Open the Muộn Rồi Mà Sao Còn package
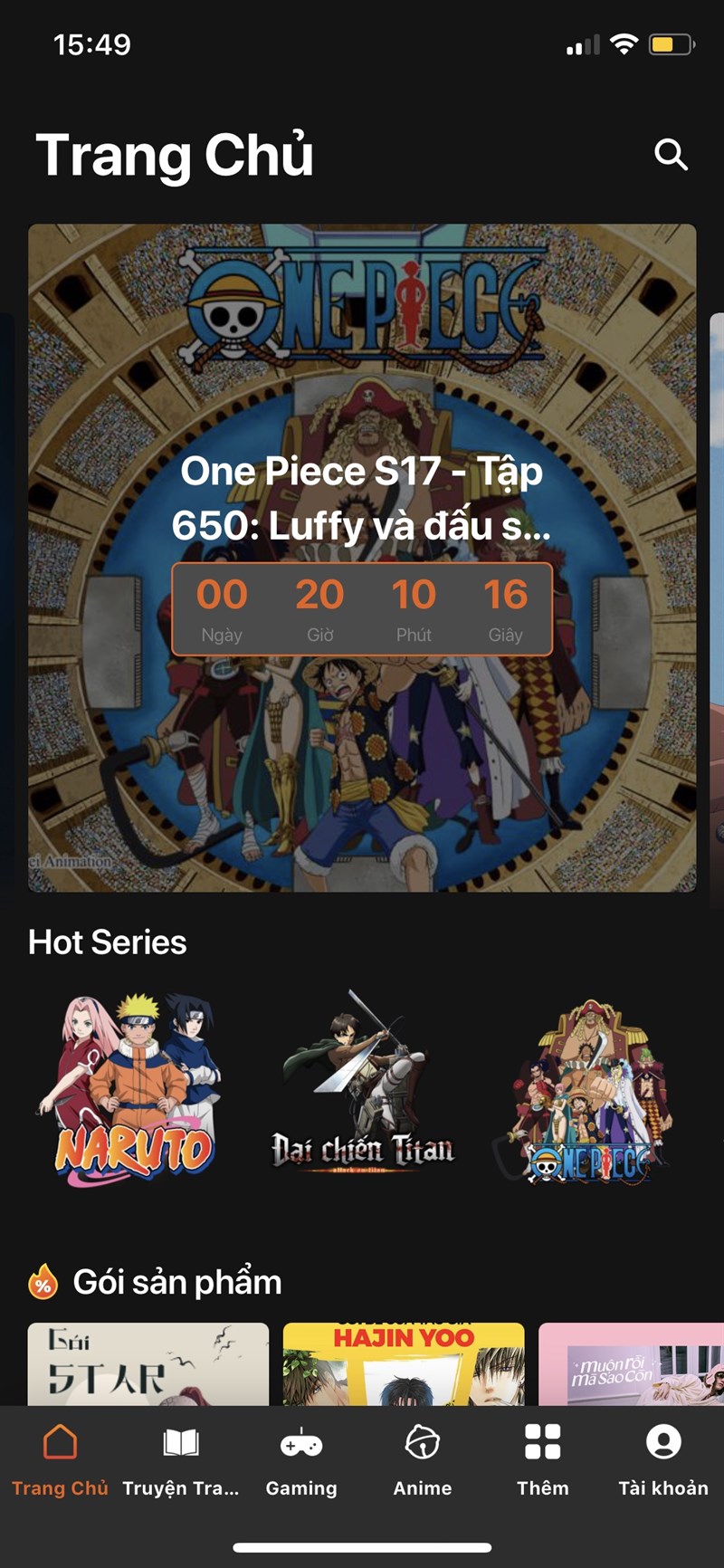 coord(633,1364)
